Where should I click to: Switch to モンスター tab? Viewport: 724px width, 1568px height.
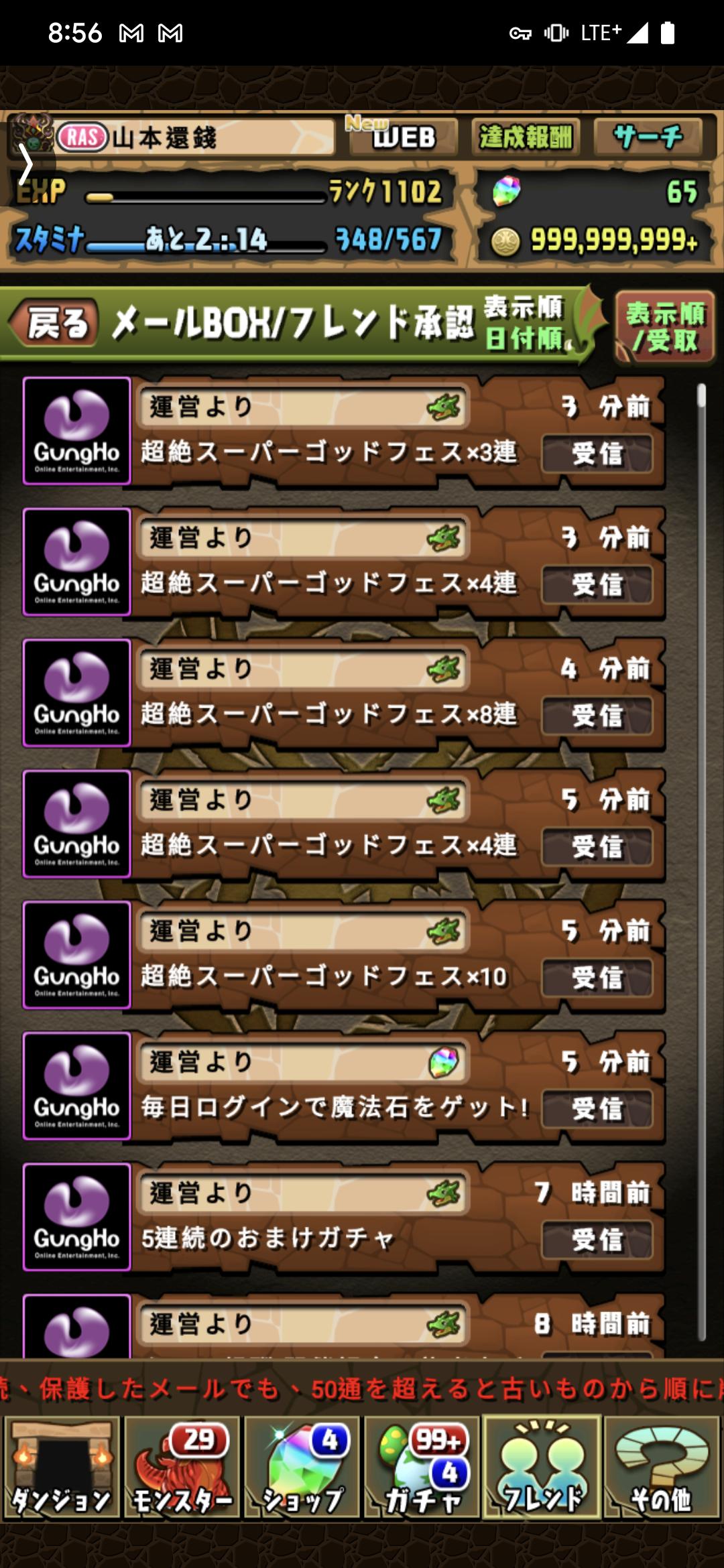tap(182, 1467)
